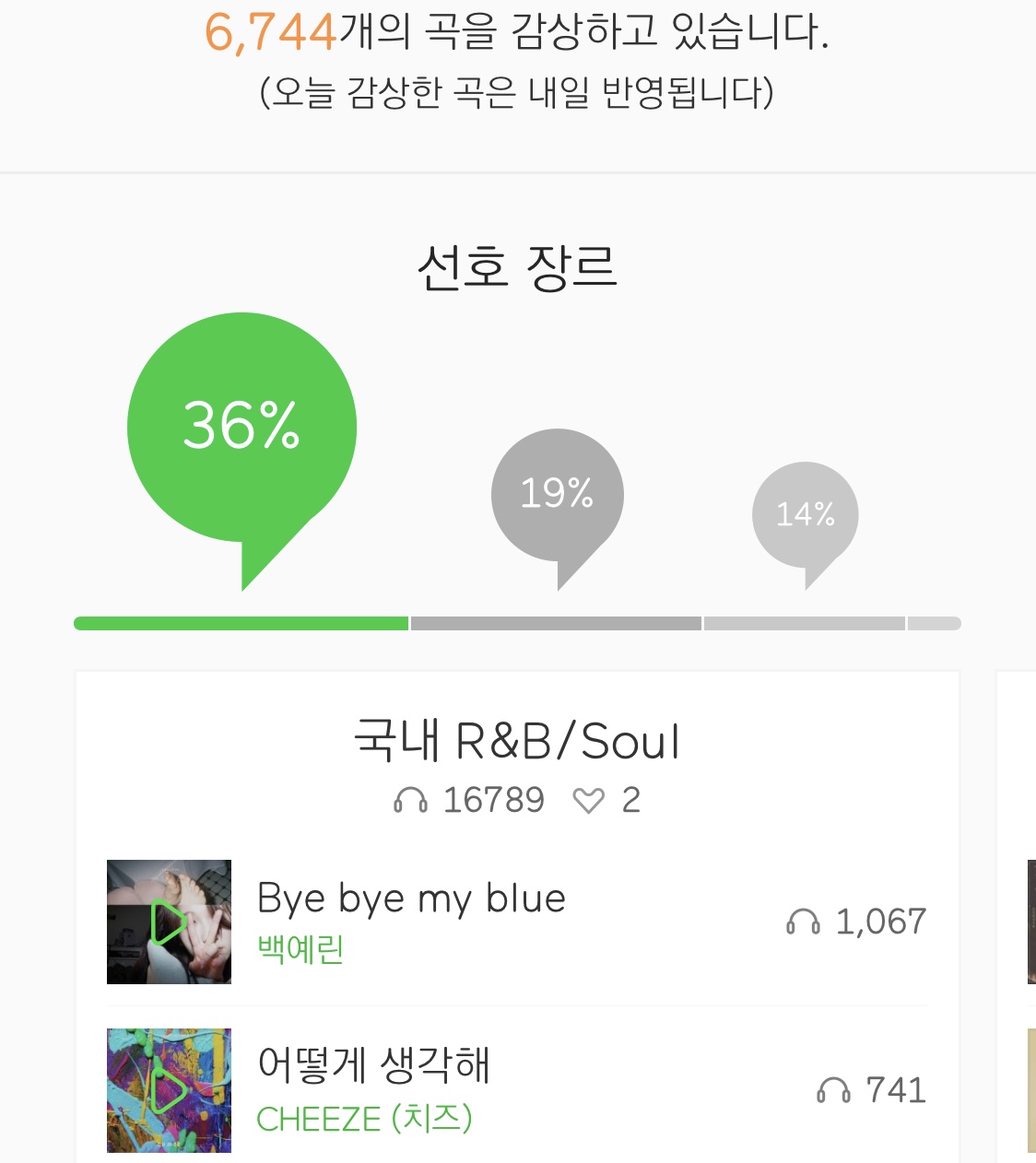This screenshot has width=1036, height=1163.
Task: Play Bye bye my blue album thumbnail
Action: click(x=169, y=922)
